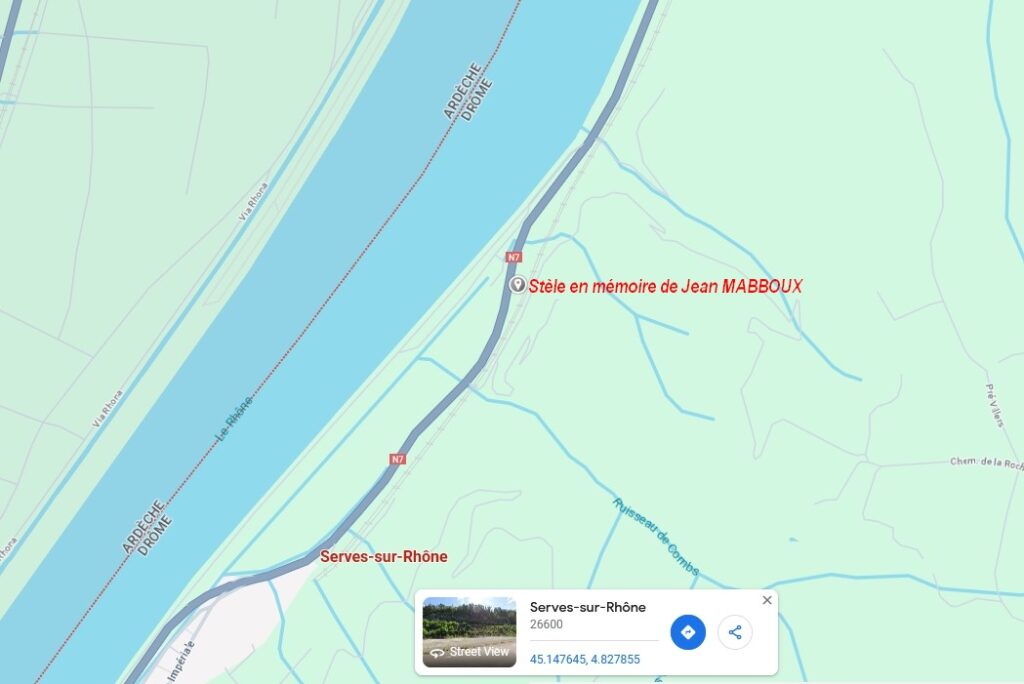Screen dimensions: 1024x684
Task: Open the Street View thumbnail
Action: [469, 632]
